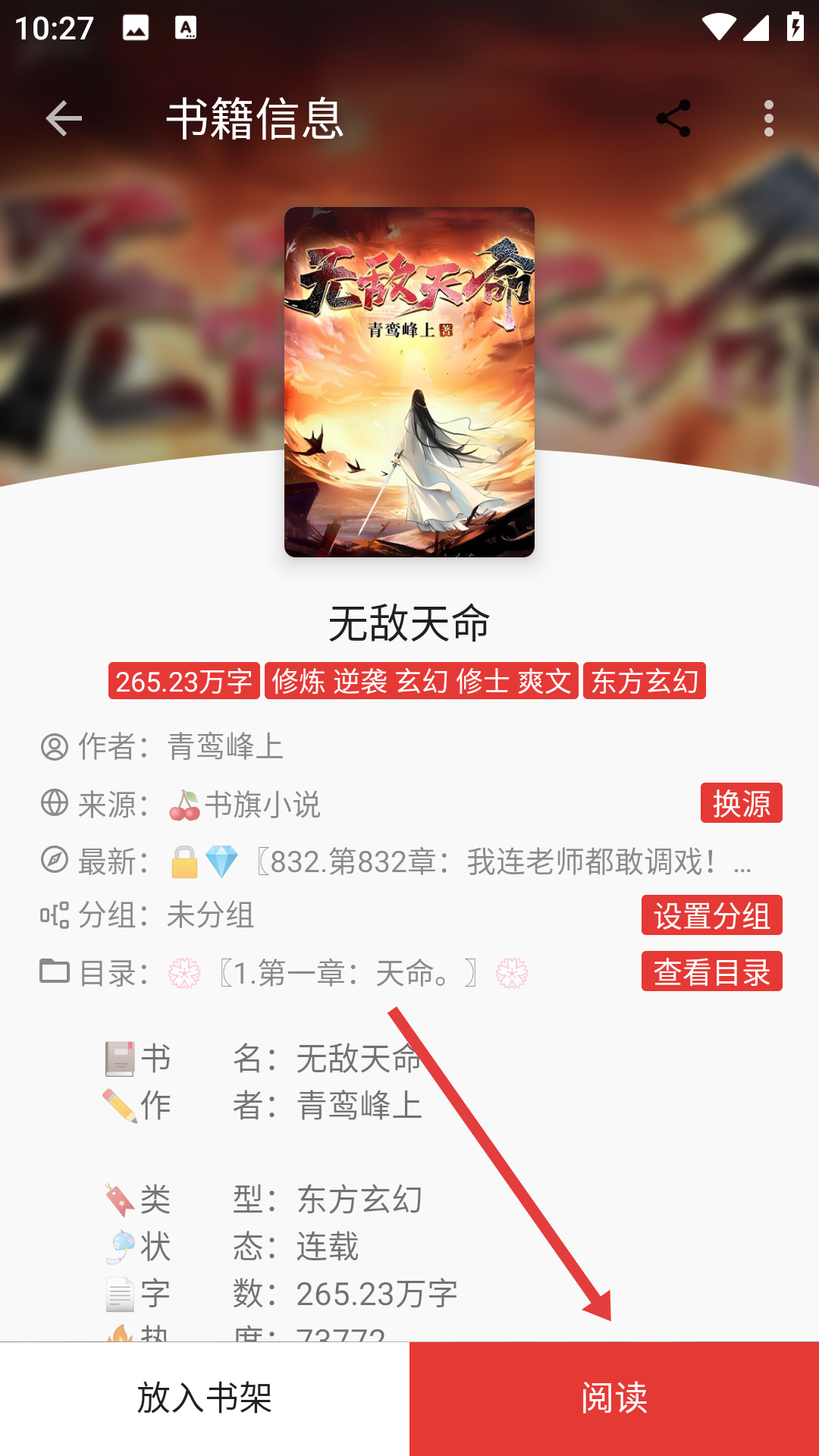
Task: Tap the 换源 button to change source
Action: [x=741, y=803]
